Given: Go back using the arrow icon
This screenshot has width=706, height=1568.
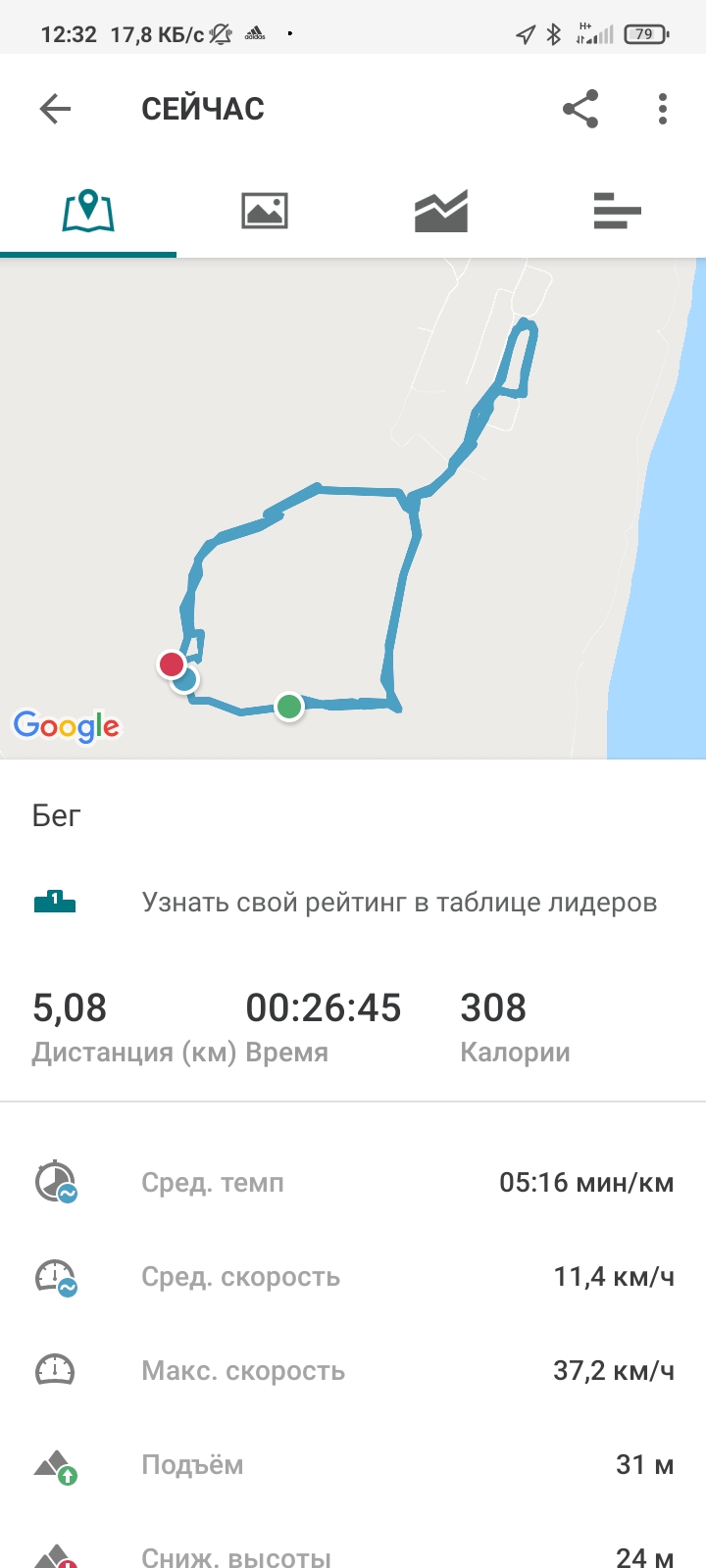Looking at the screenshot, I should click(x=55, y=109).
